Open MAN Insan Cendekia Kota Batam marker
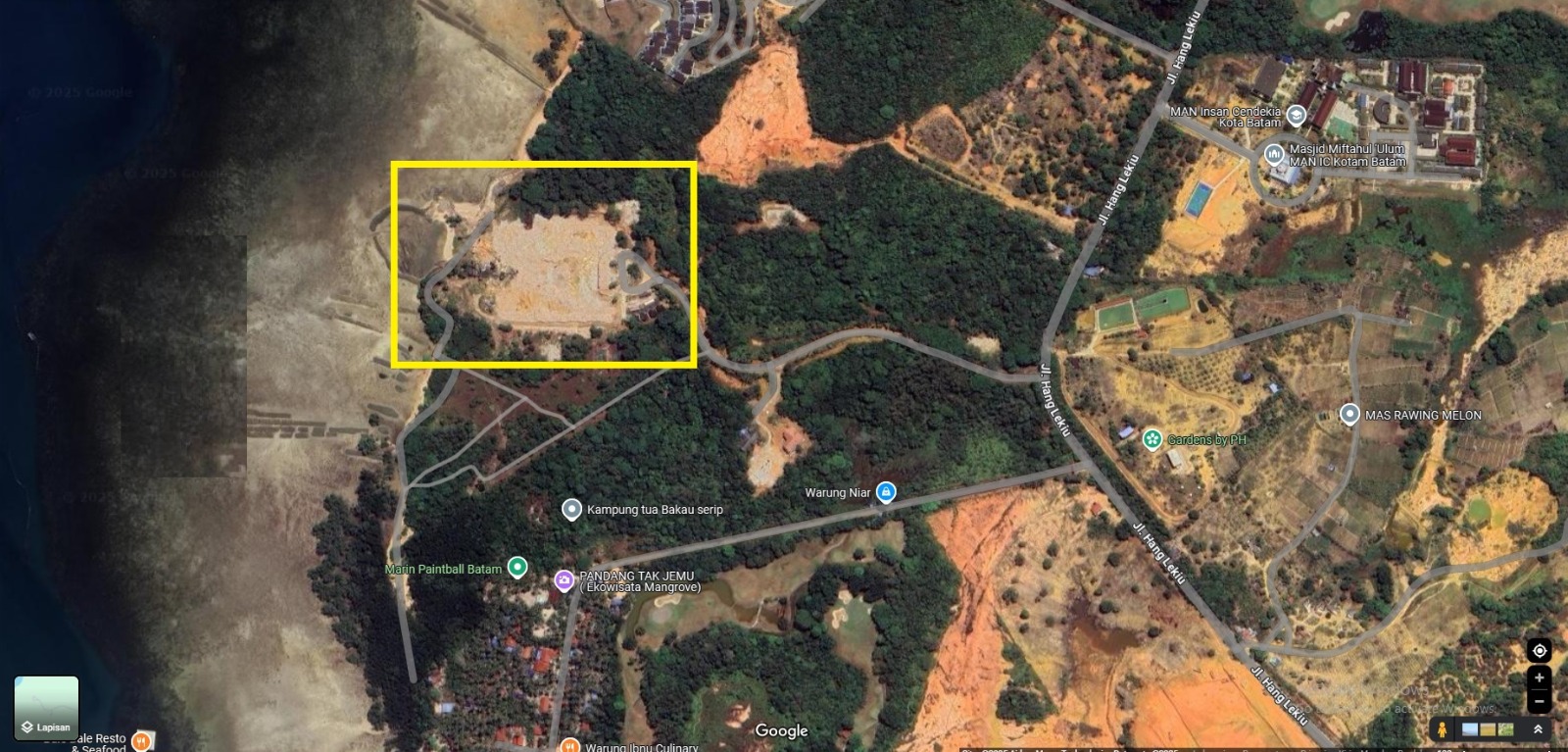Screen dimensions: 1568x752 click(1297, 117)
